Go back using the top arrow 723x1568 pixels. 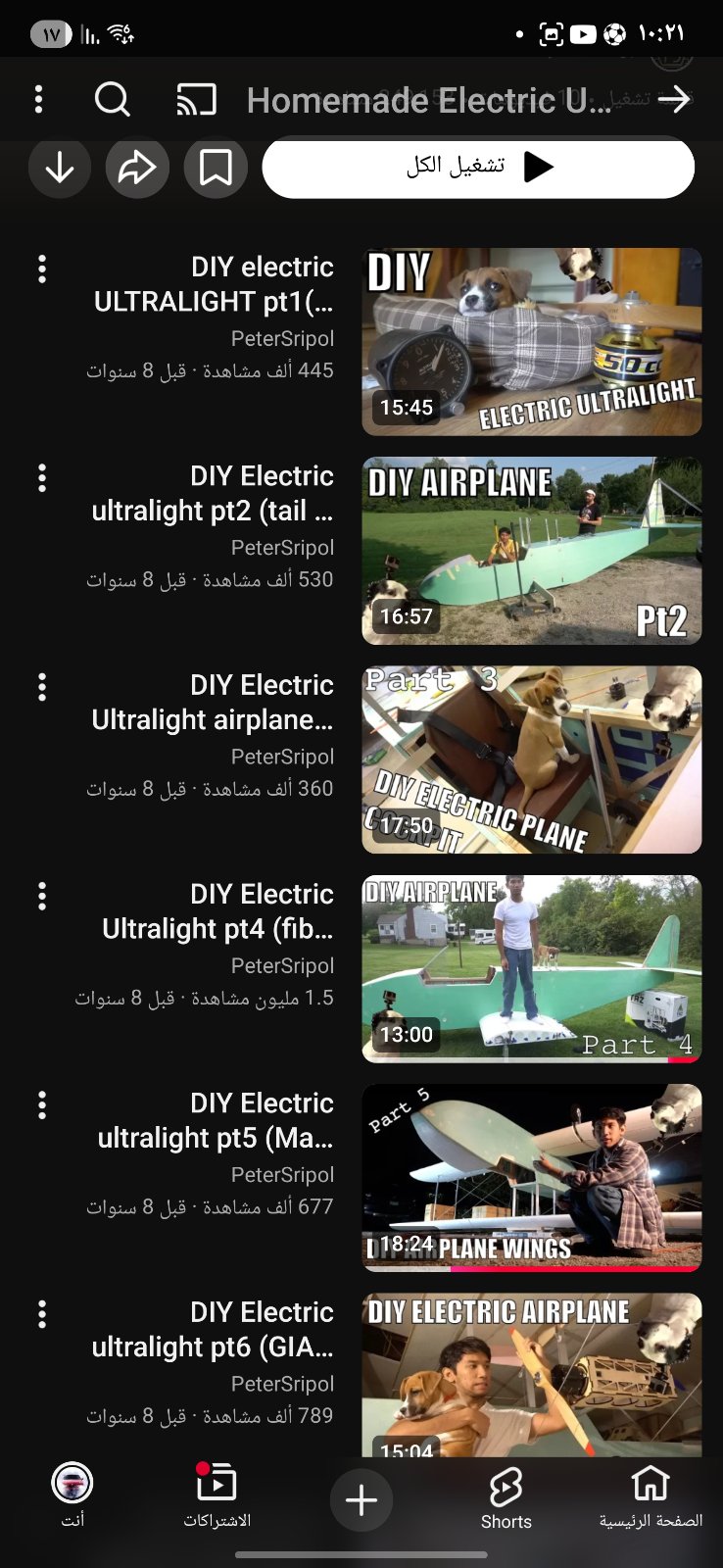point(675,99)
